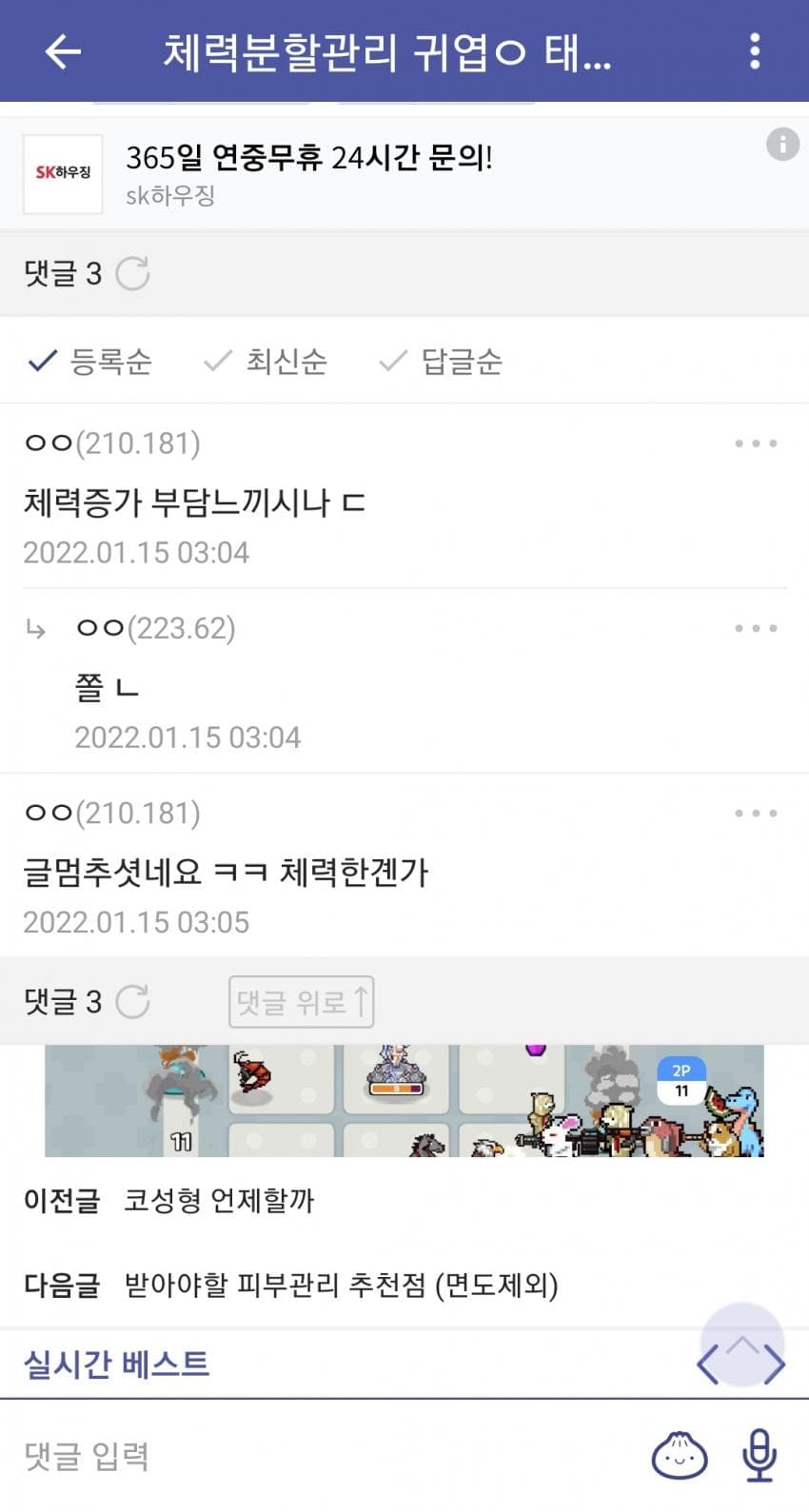Open options for reply 쫄 ㄴ
Image resolution: width=809 pixels, height=1512 pixels.
756,628
